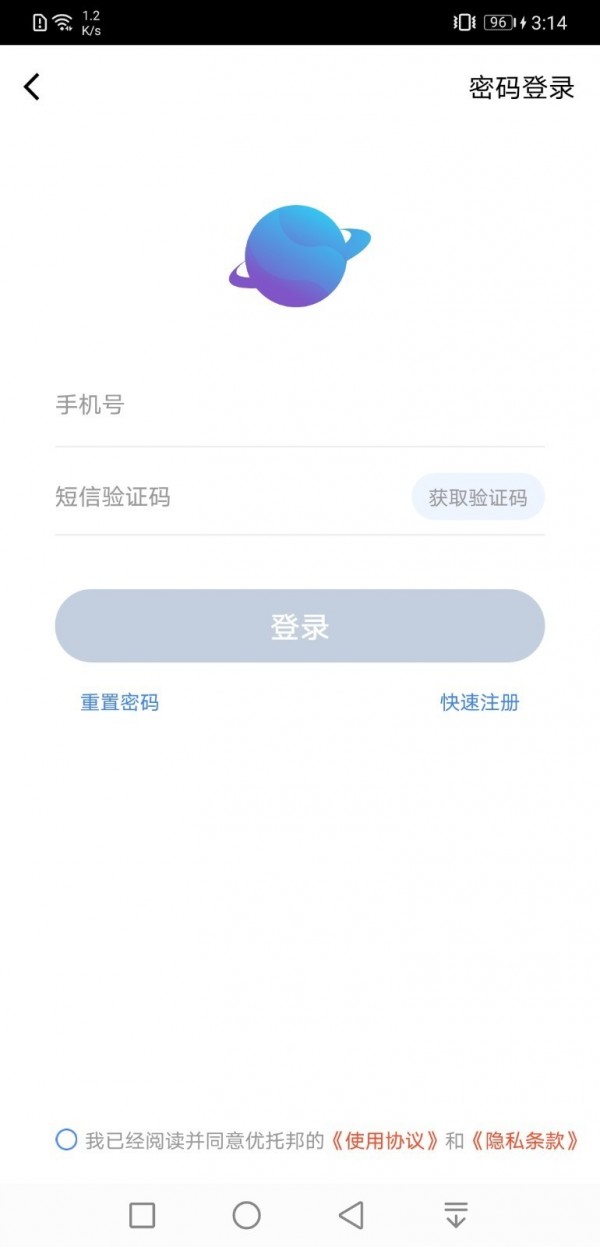This screenshot has width=600, height=1247.
Task: Tap the 登录 login button
Action: (299, 626)
